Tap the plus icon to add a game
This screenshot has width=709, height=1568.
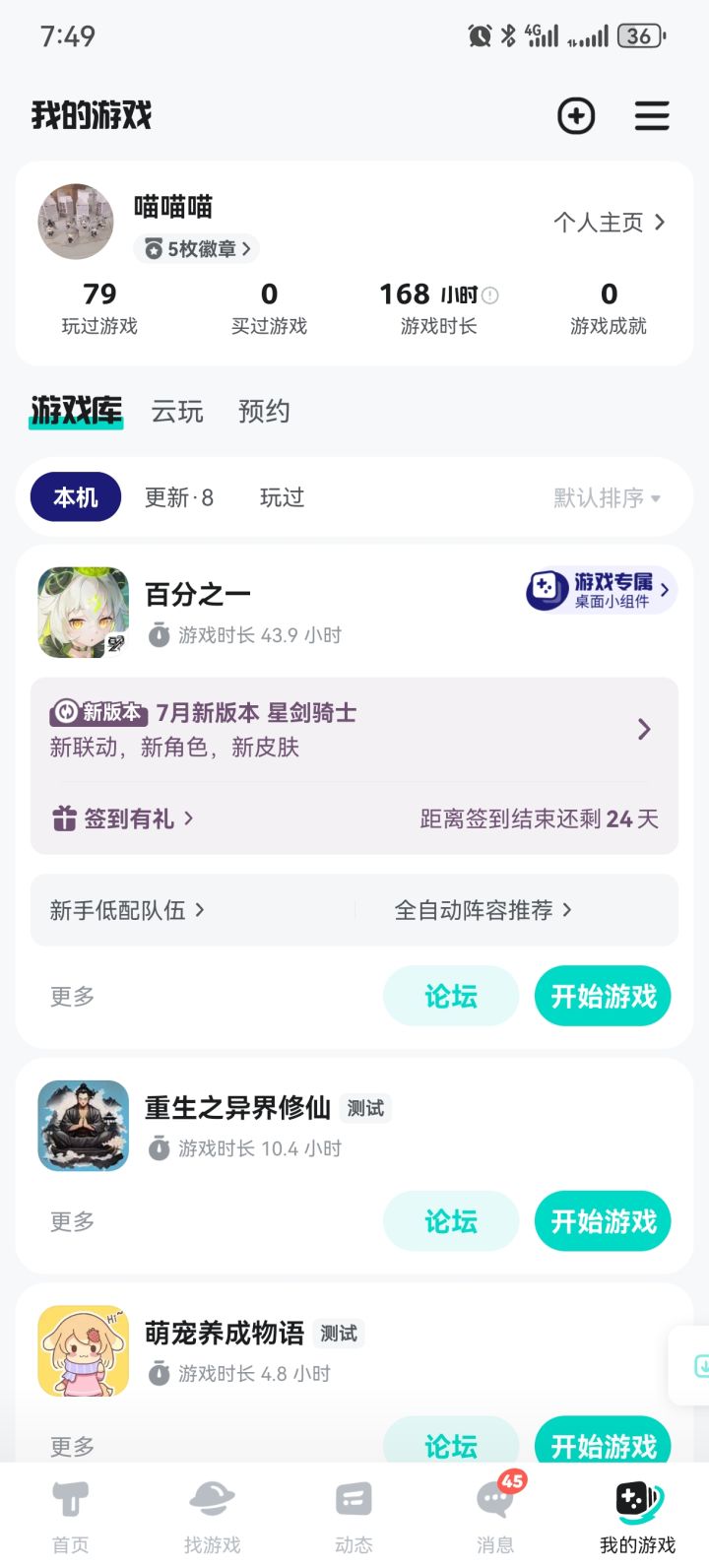coord(576,115)
